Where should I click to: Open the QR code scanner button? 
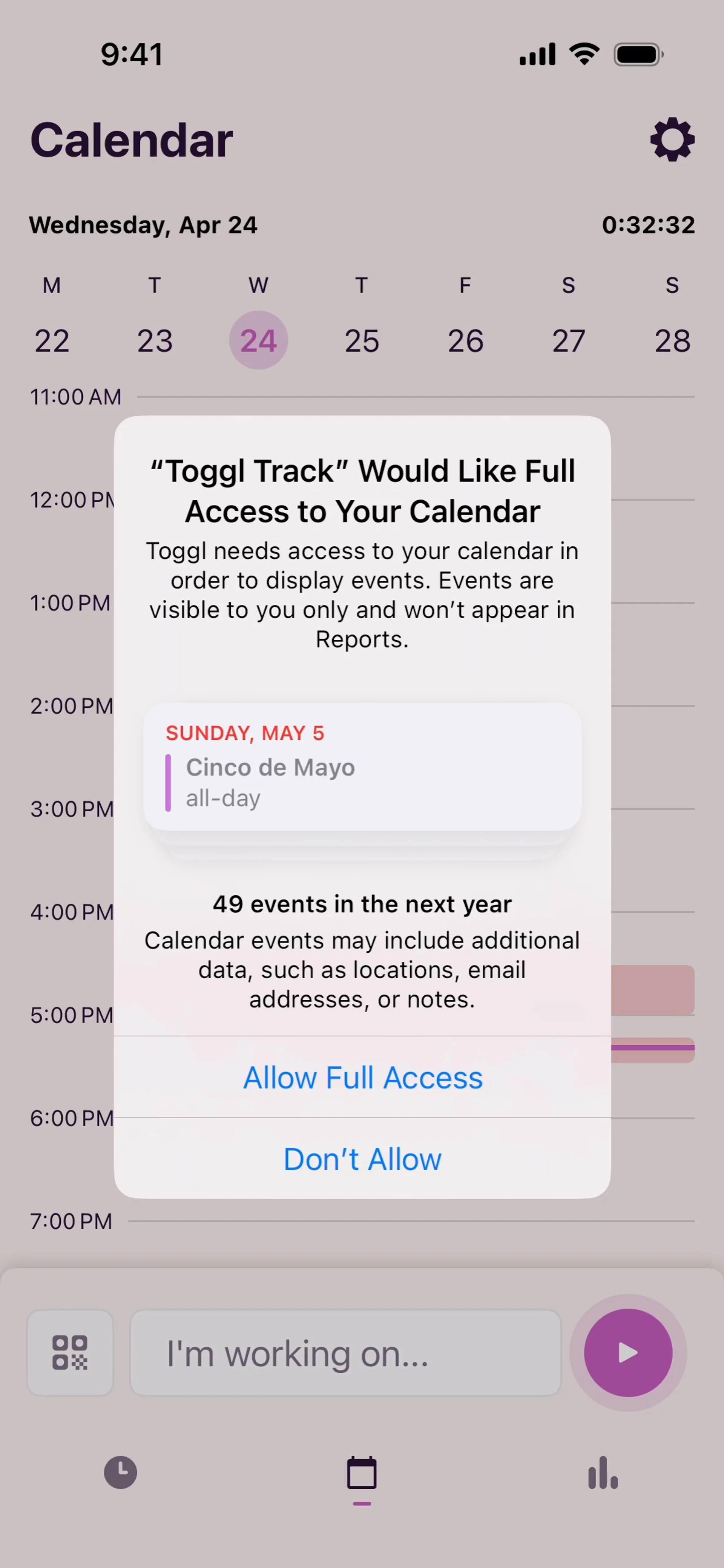pos(70,1352)
